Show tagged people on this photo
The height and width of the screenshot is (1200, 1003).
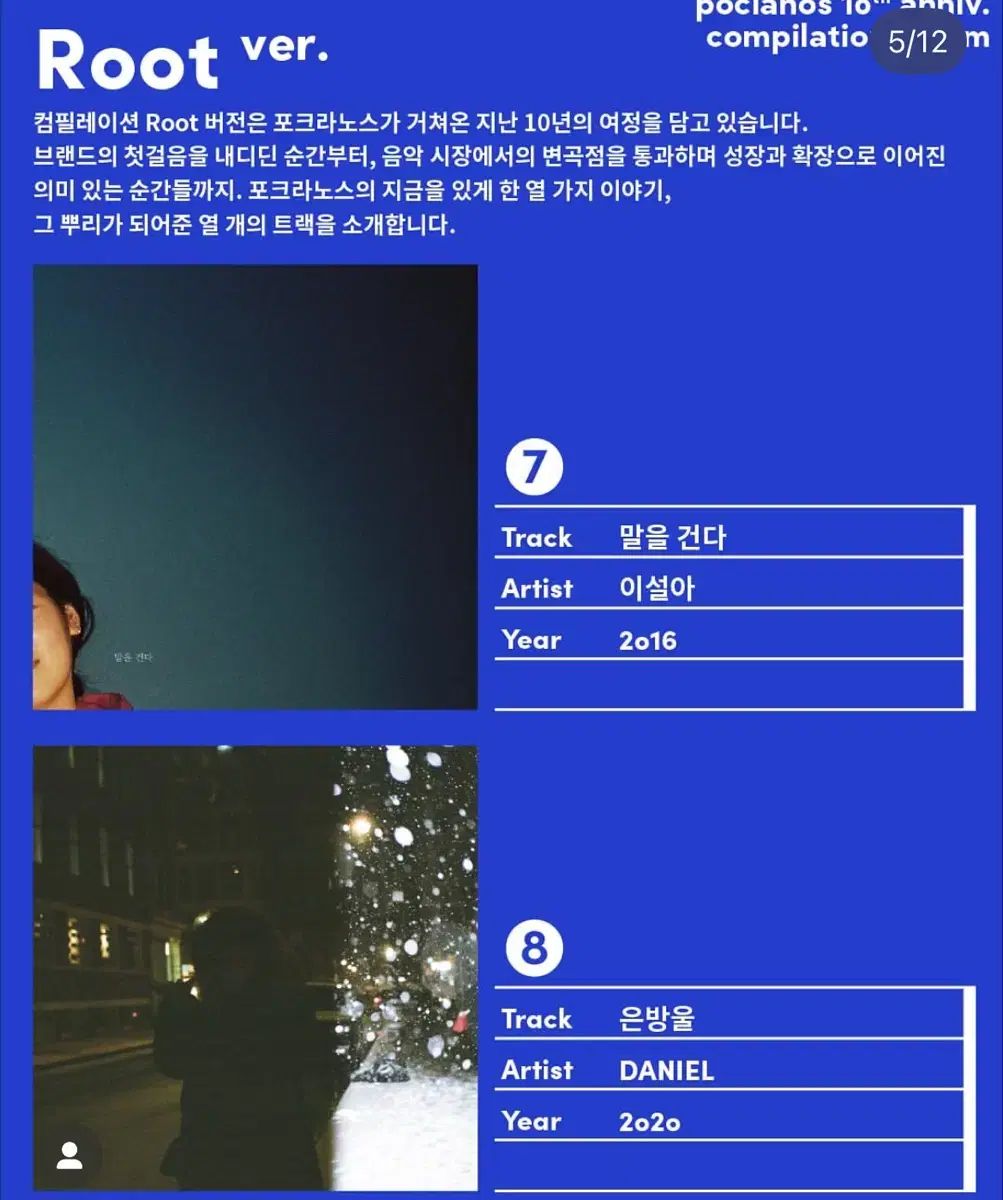click(x=69, y=1155)
